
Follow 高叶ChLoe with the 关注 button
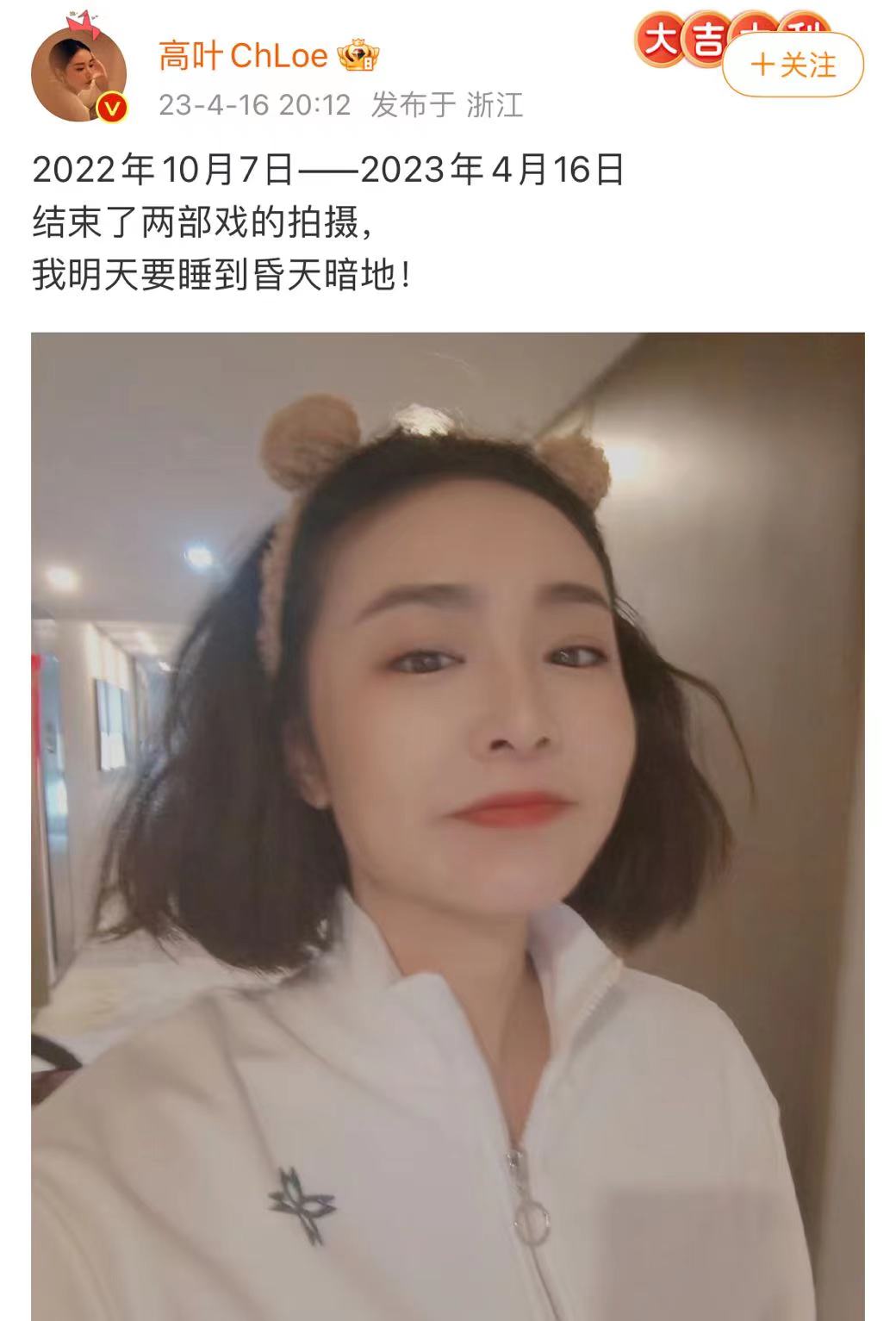pyautogui.click(x=793, y=65)
